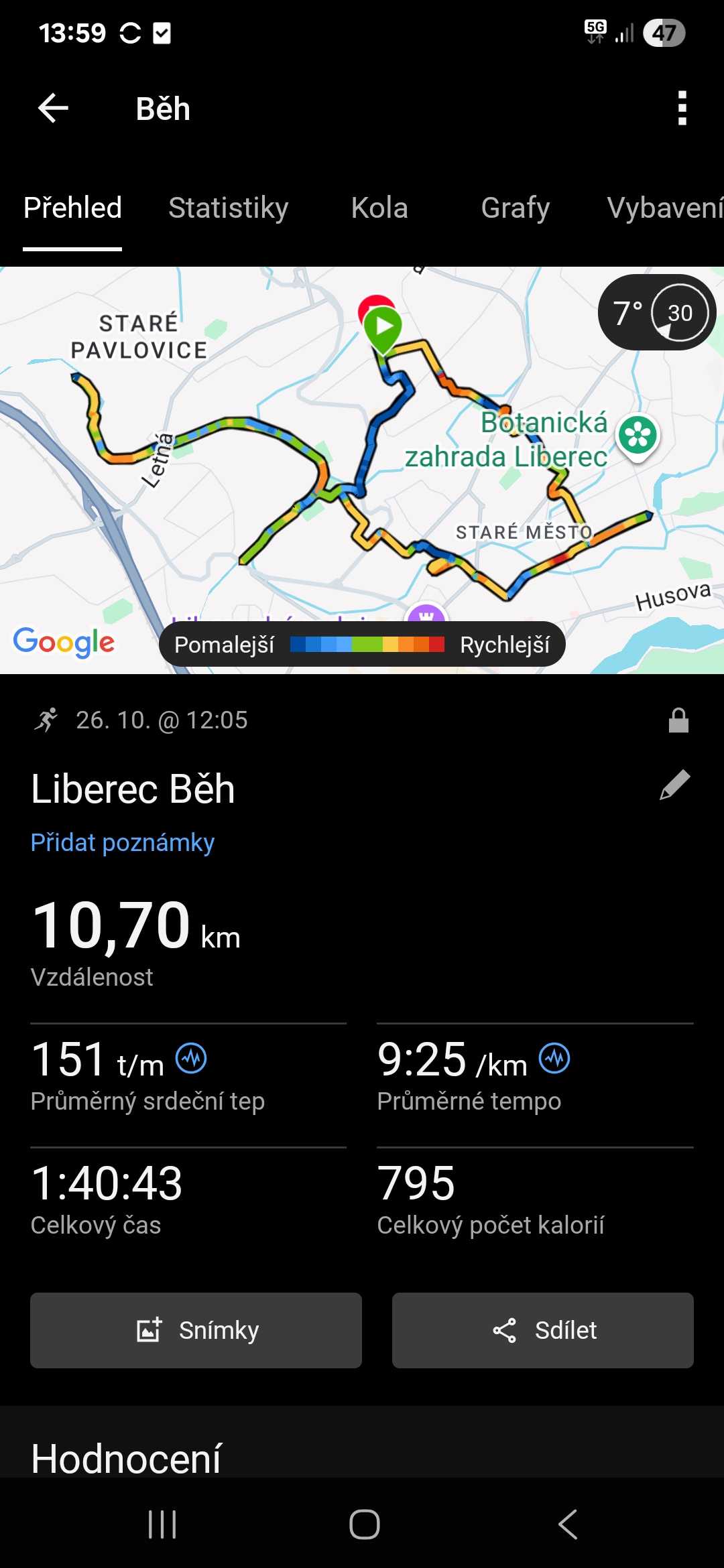Open the three-dot overflow menu
The height and width of the screenshot is (1568, 724).
[x=682, y=109]
